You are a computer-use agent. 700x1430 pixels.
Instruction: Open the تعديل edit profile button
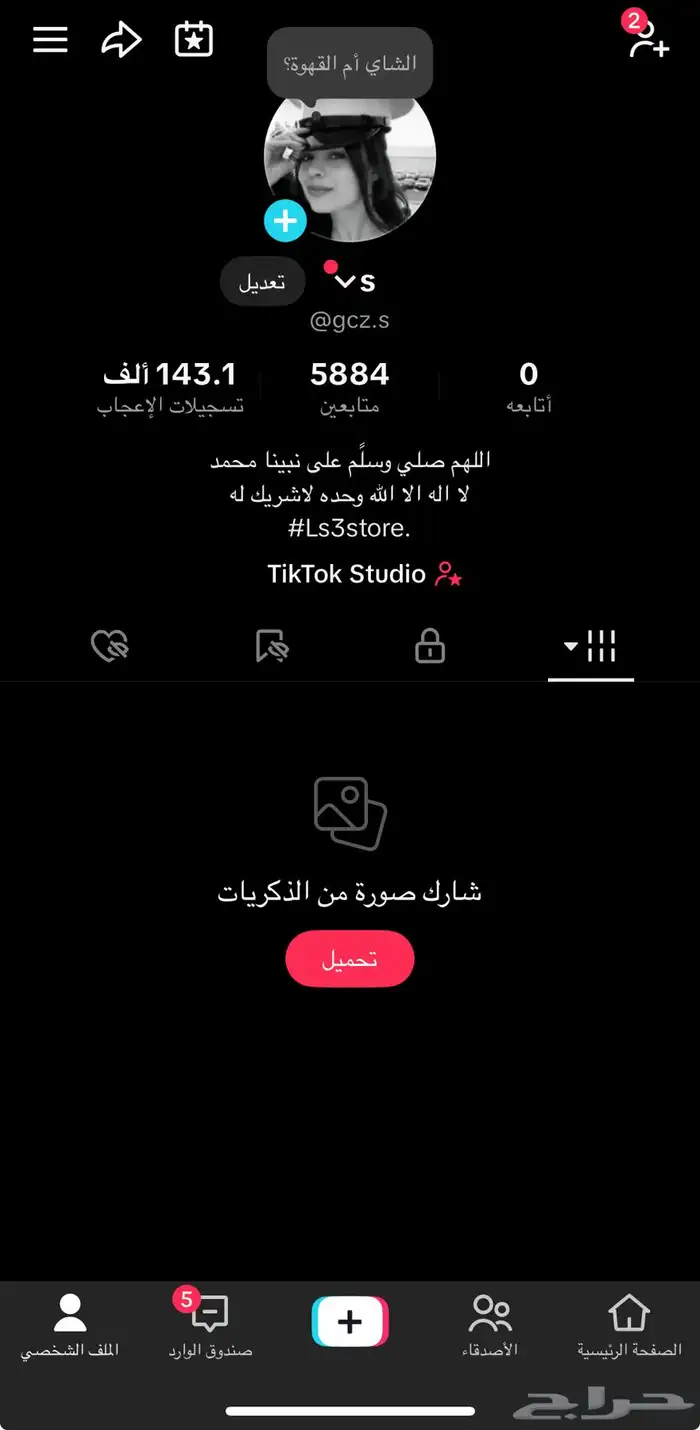click(x=262, y=282)
